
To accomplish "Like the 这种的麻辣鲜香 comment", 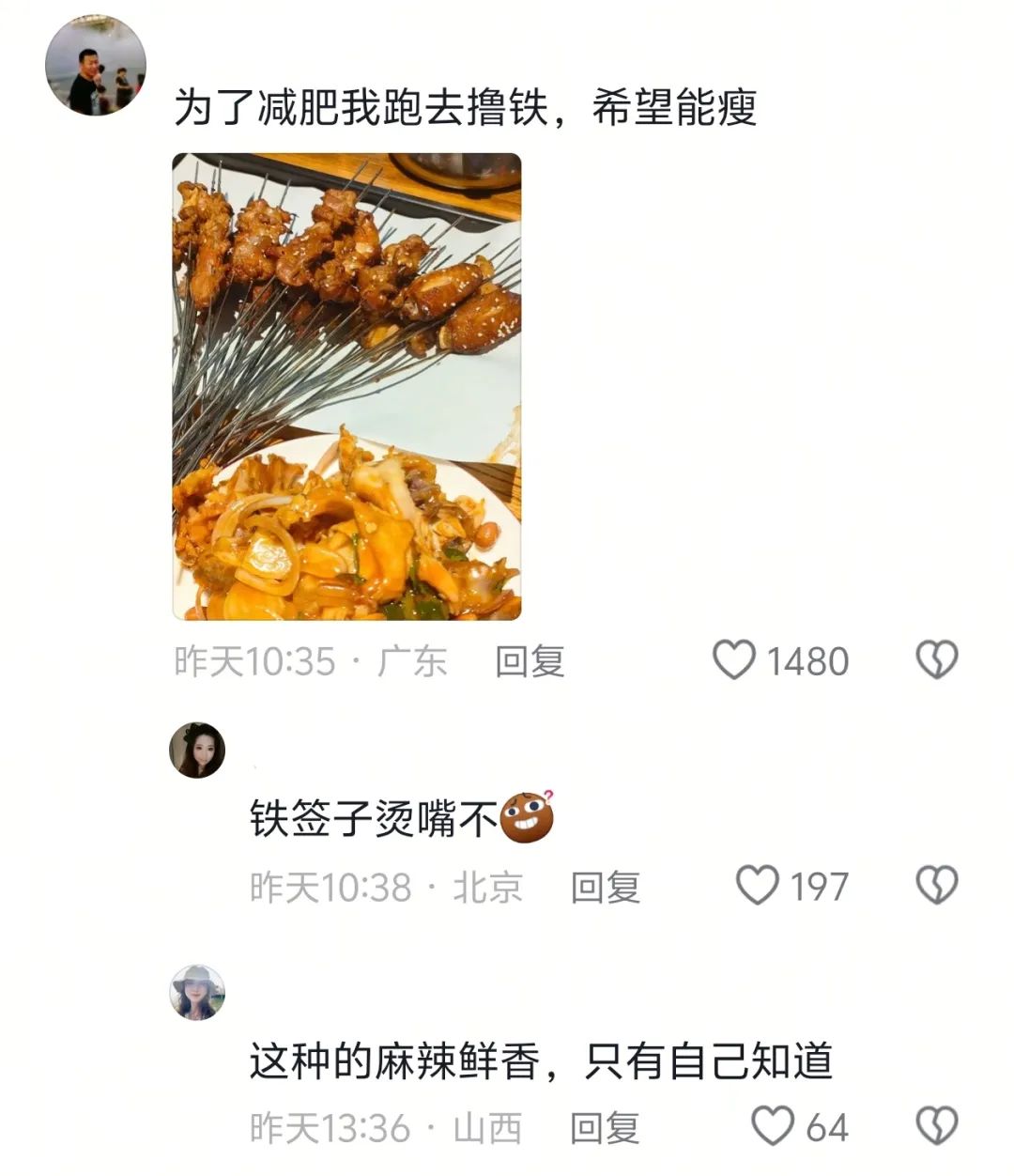I will [x=774, y=1126].
